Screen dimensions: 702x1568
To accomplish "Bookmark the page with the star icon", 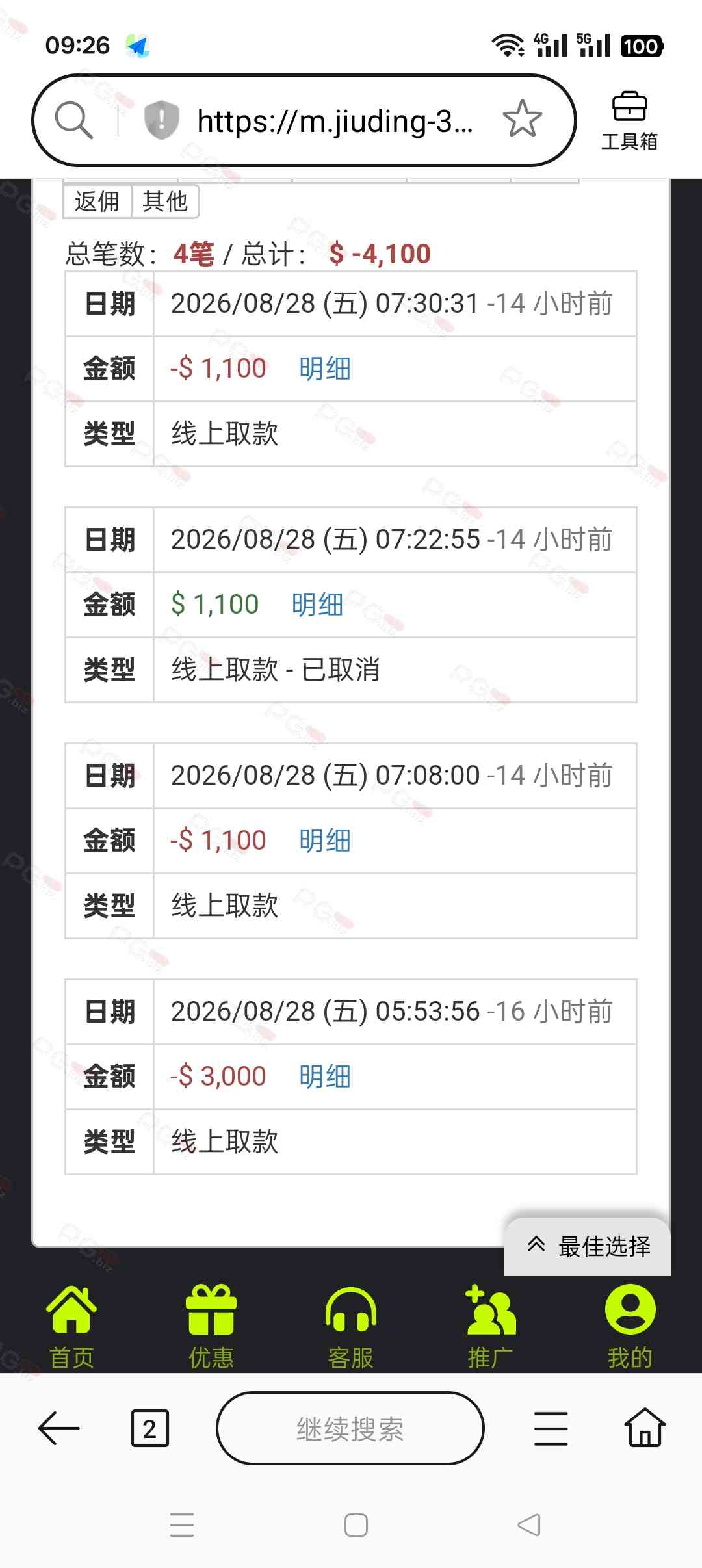I will pos(522,119).
